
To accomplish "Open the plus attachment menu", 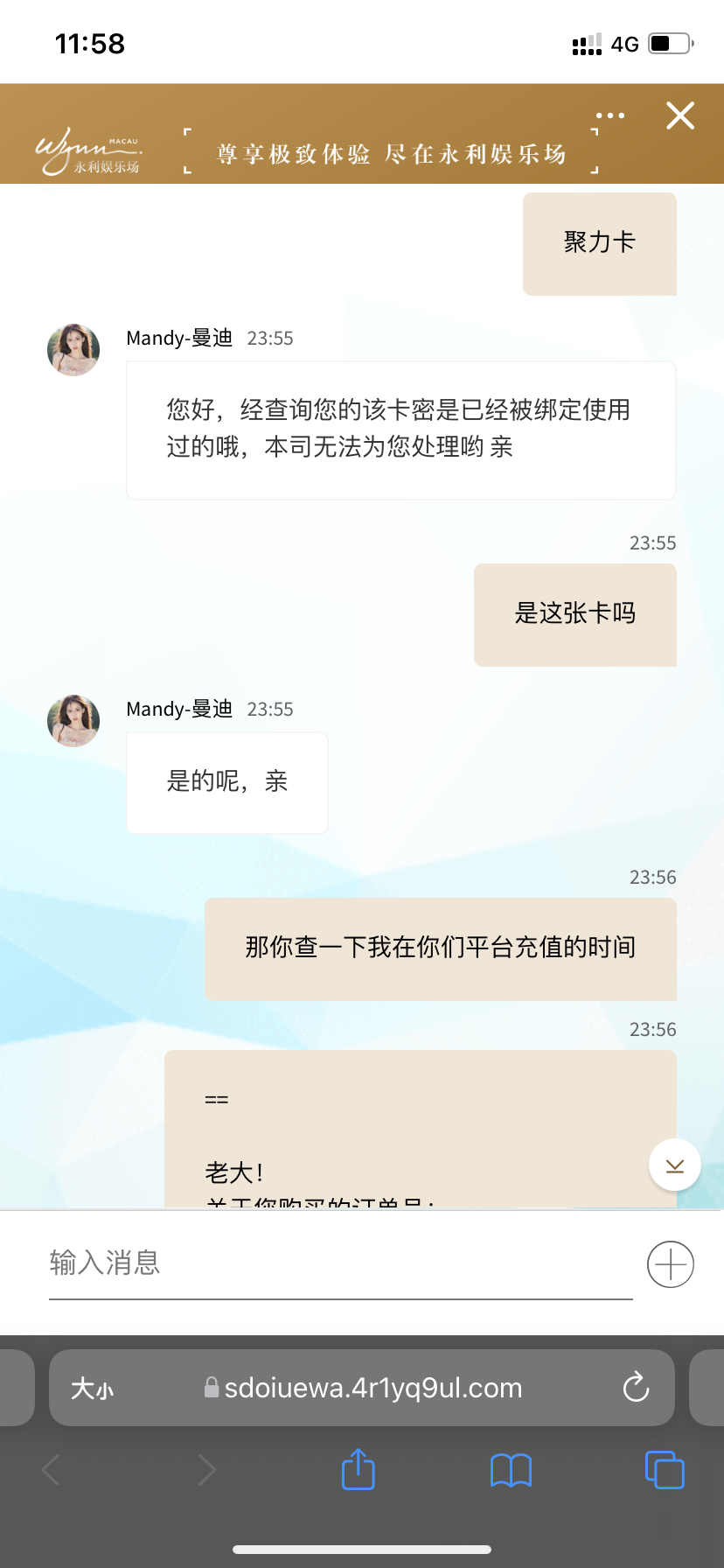I will click(x=670, y=1264).
